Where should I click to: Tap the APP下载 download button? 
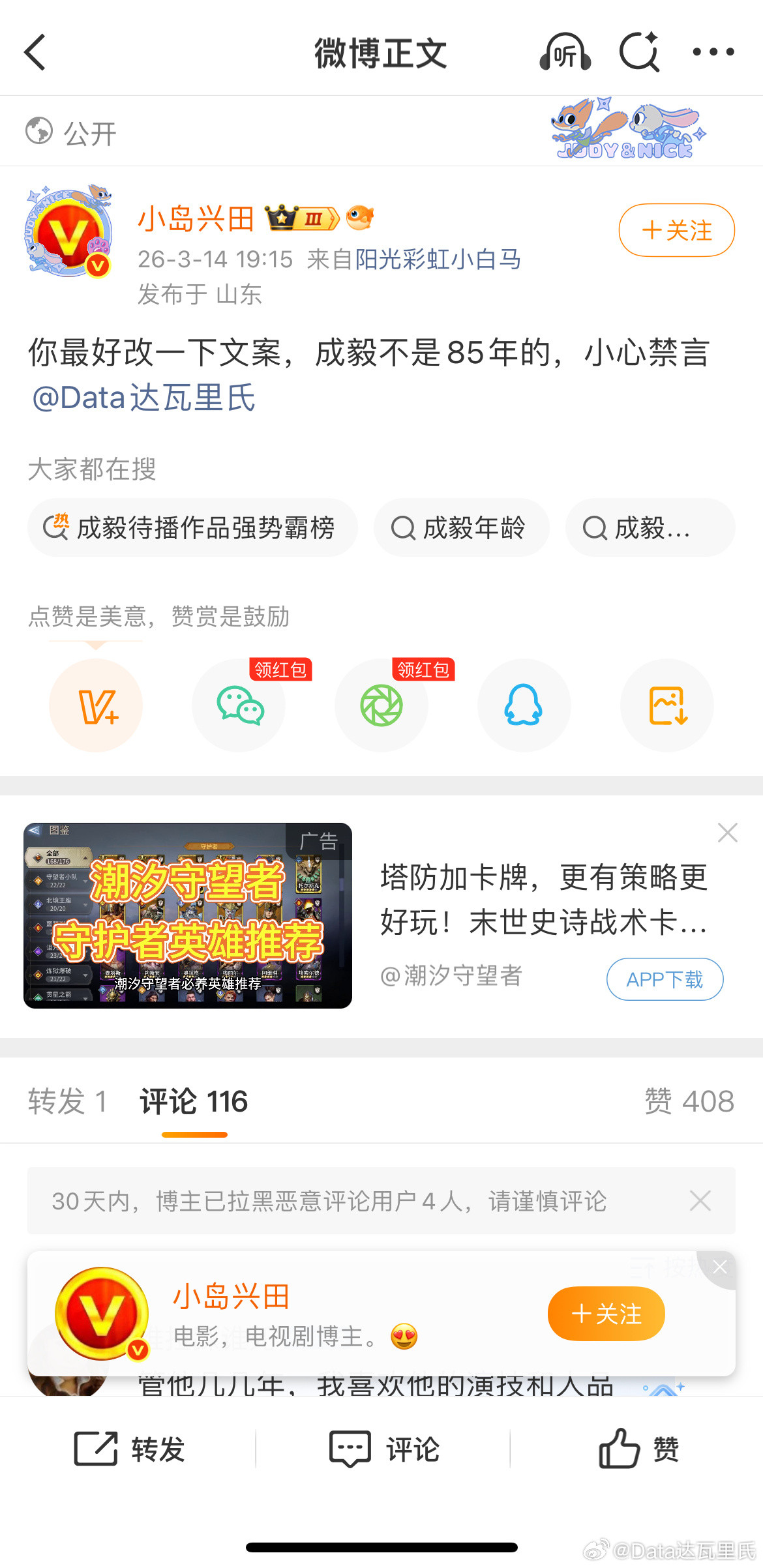tap(665, 979)
